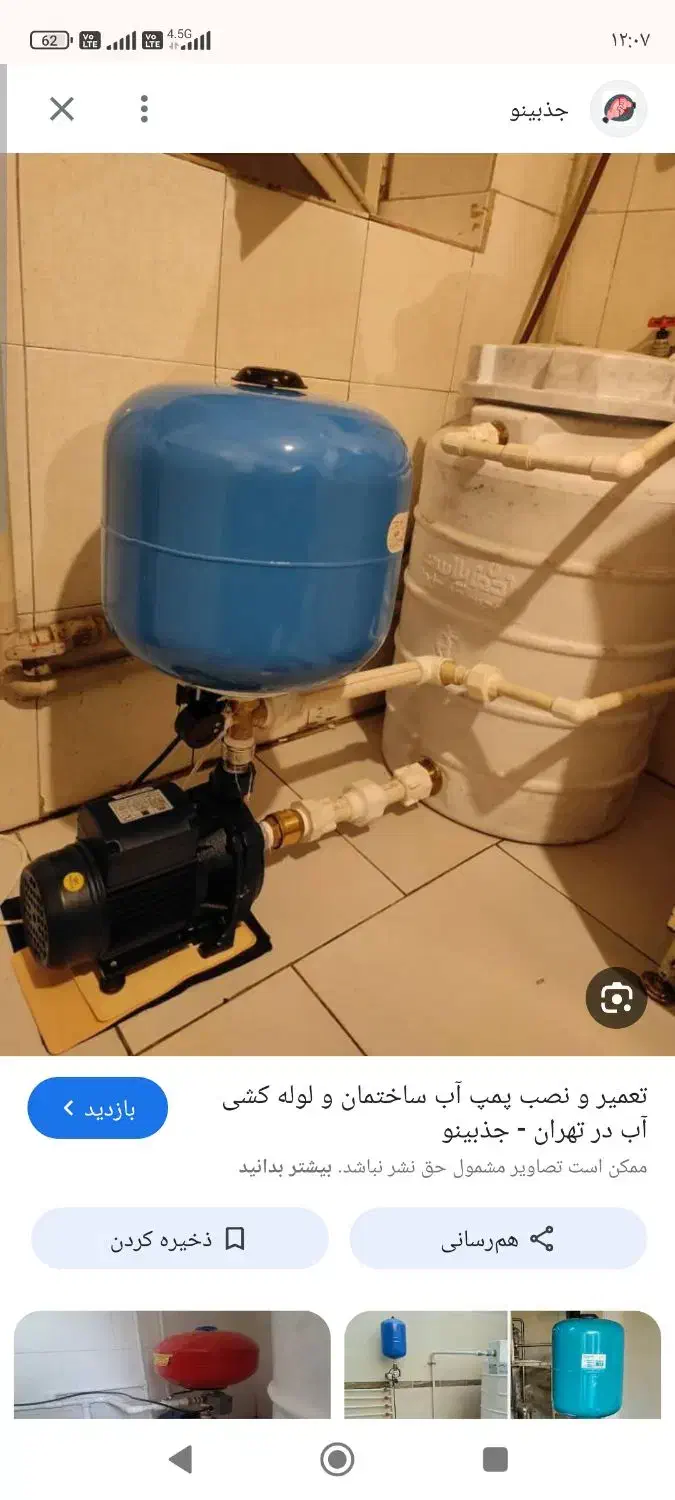Screen dimensions: 675x1500
Task: Share the image via هم‌رسانی
Action: click(498, 1239)
